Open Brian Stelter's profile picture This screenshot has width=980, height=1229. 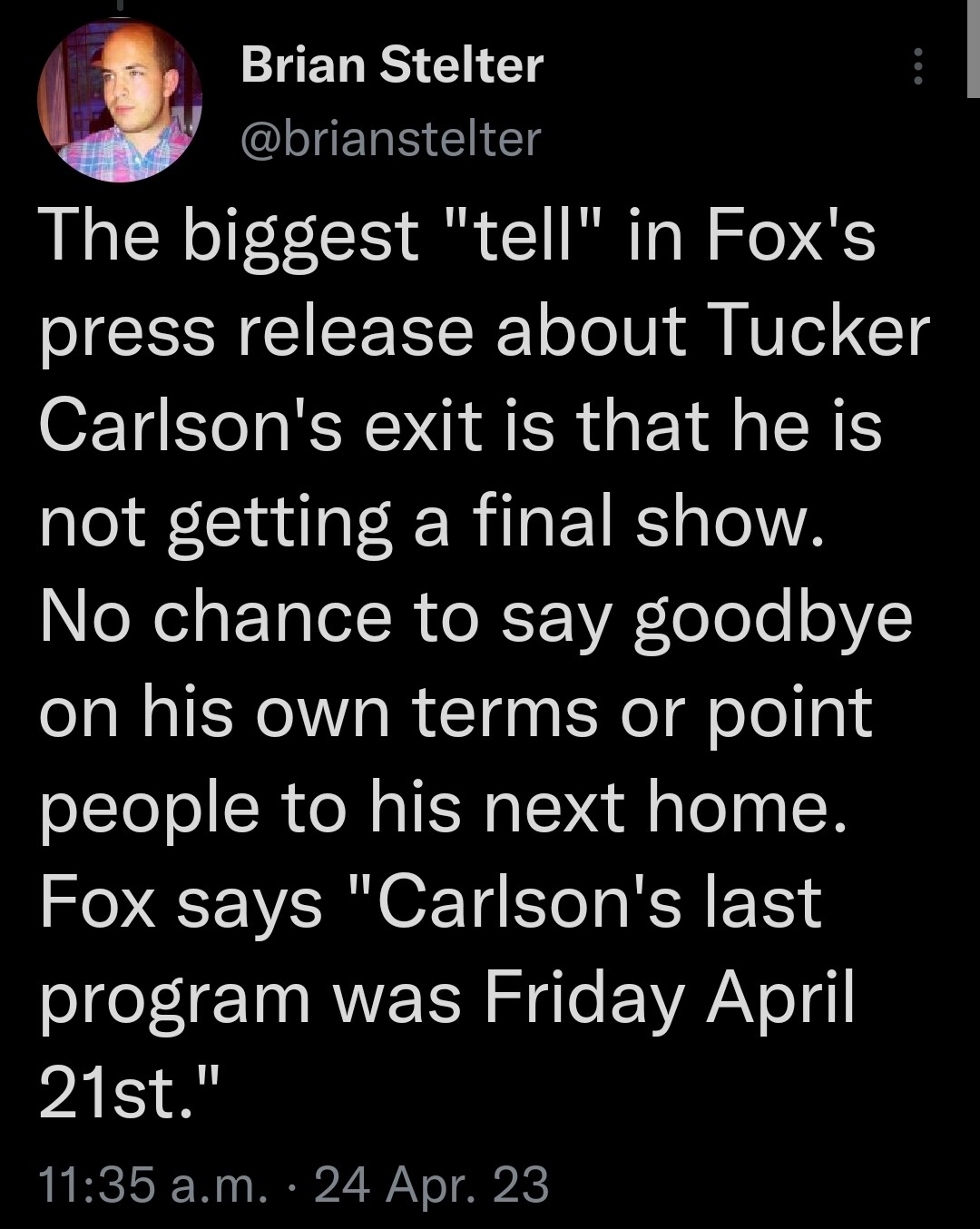(x=119, y=100)
